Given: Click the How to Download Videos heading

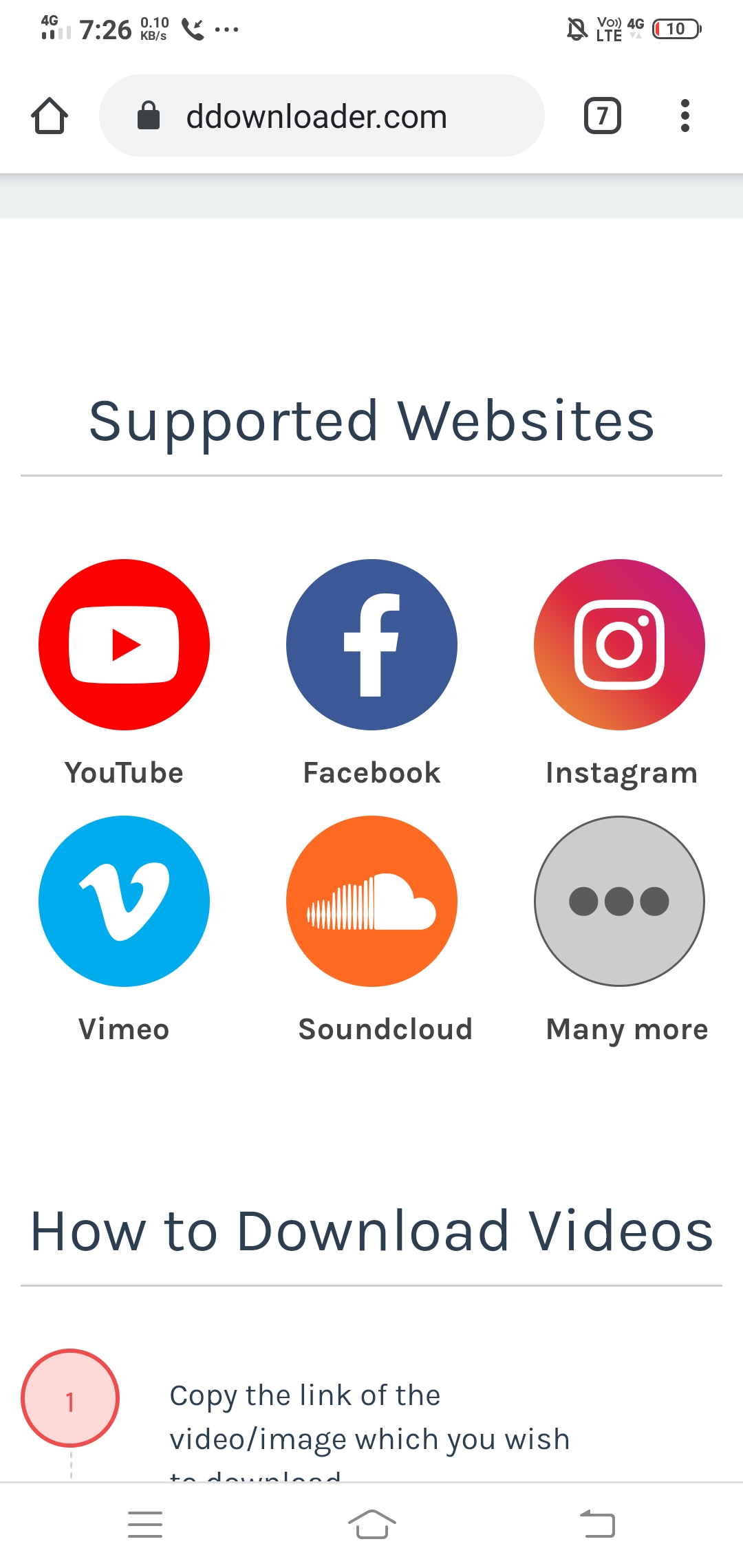Looking at the screenshot, I should coord(370,1231).
